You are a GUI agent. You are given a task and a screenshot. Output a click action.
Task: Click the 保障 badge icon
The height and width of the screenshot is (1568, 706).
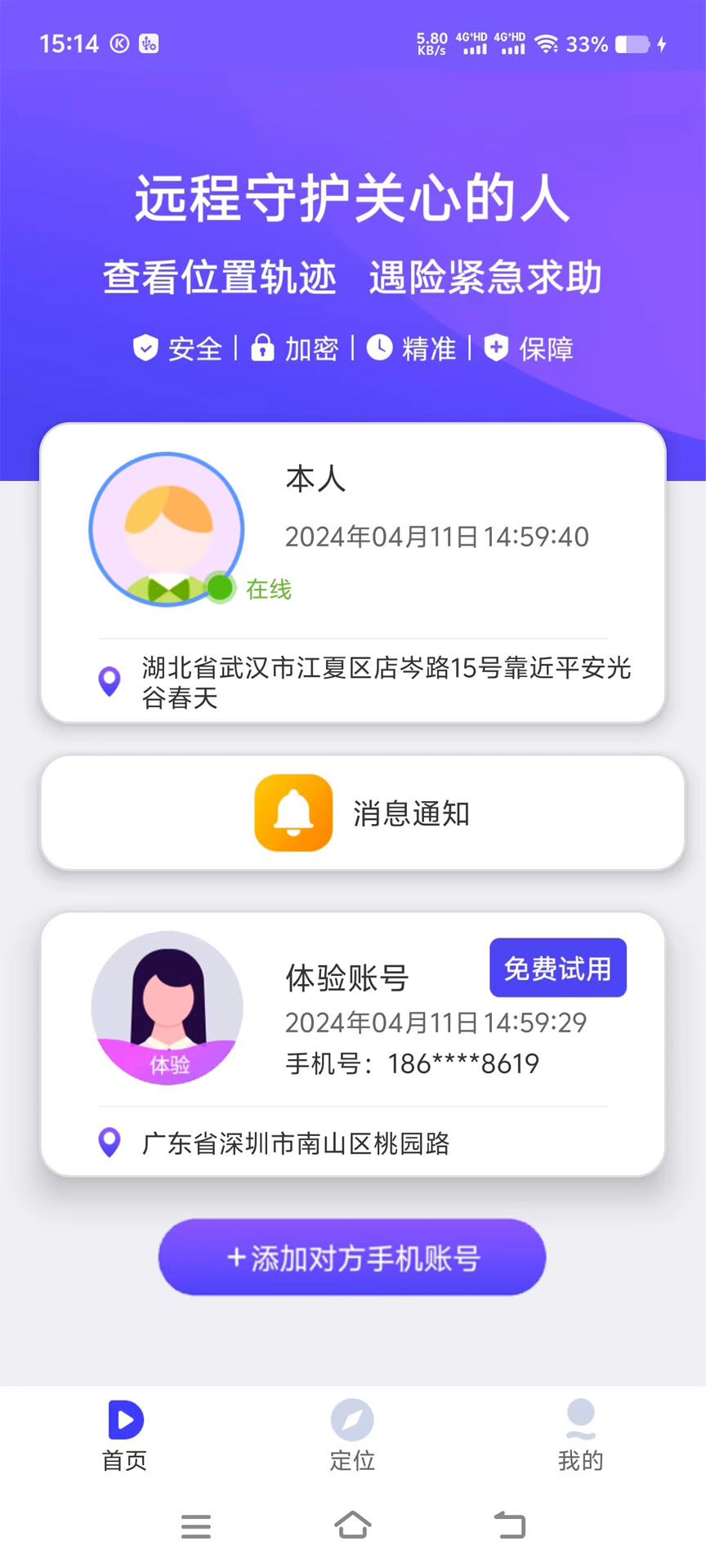[x=496, y=348]
